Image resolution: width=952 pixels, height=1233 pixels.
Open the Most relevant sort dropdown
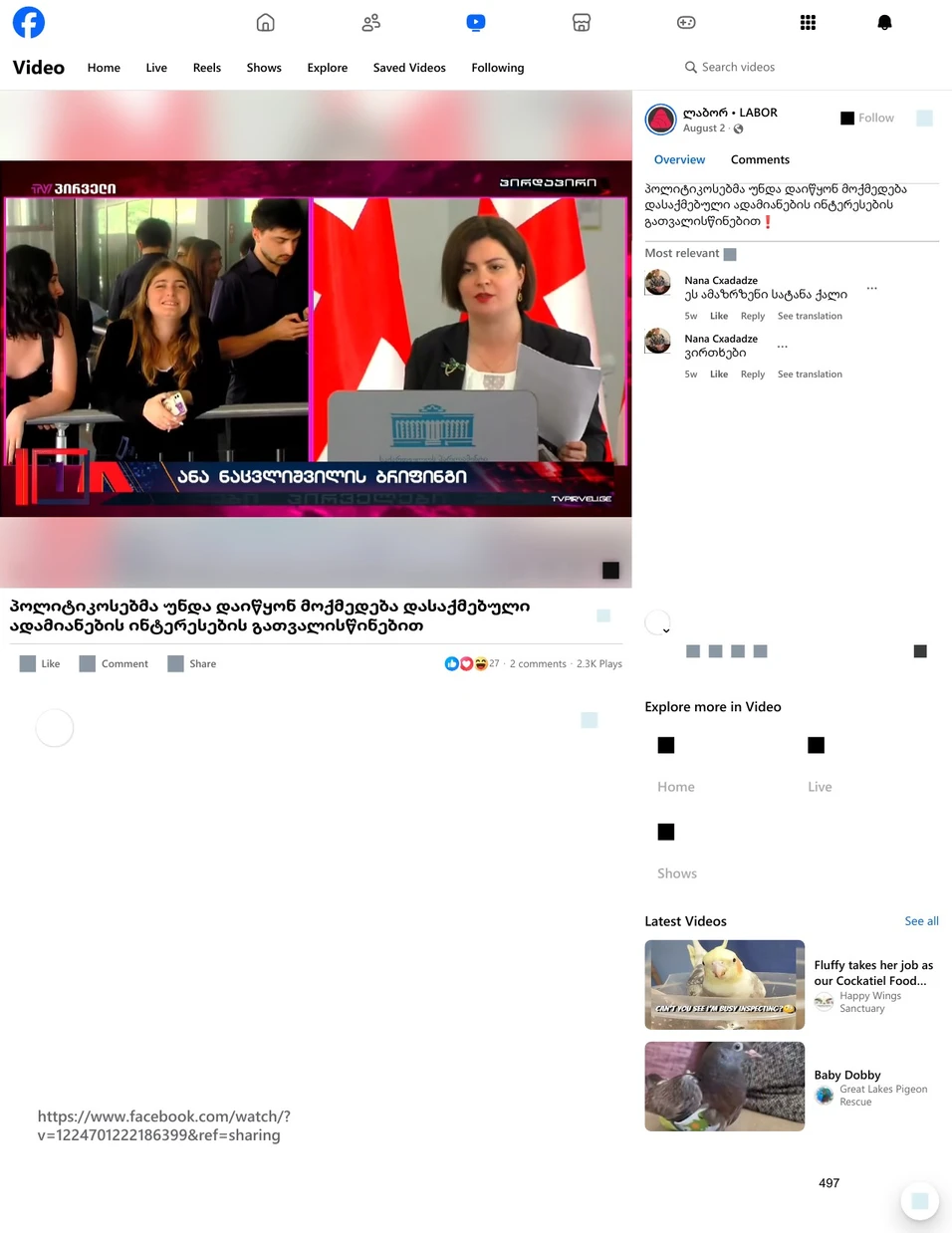690,253
